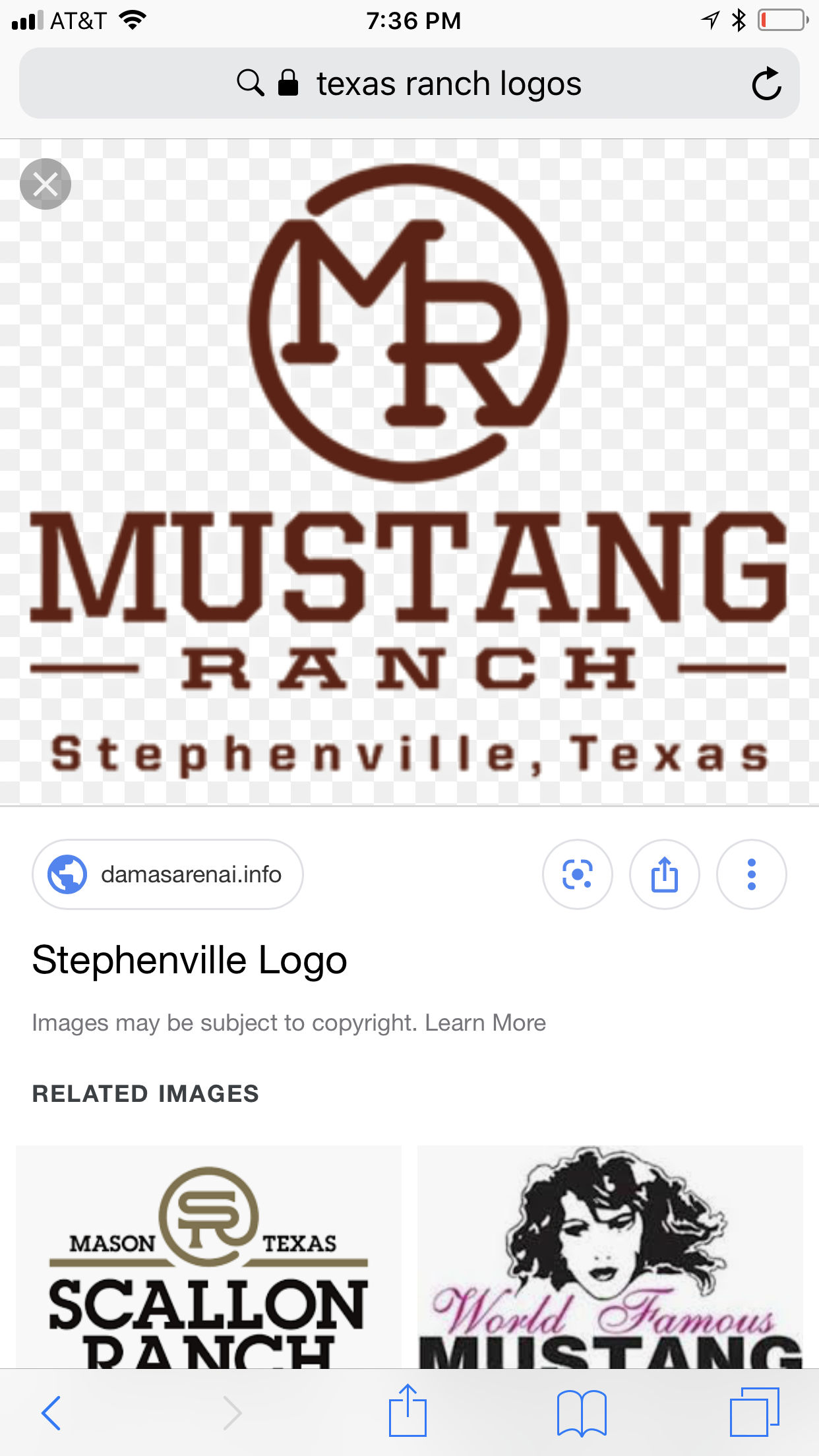Open the Learn More copyright link
819x1456 pixels.
(485, 1023)
